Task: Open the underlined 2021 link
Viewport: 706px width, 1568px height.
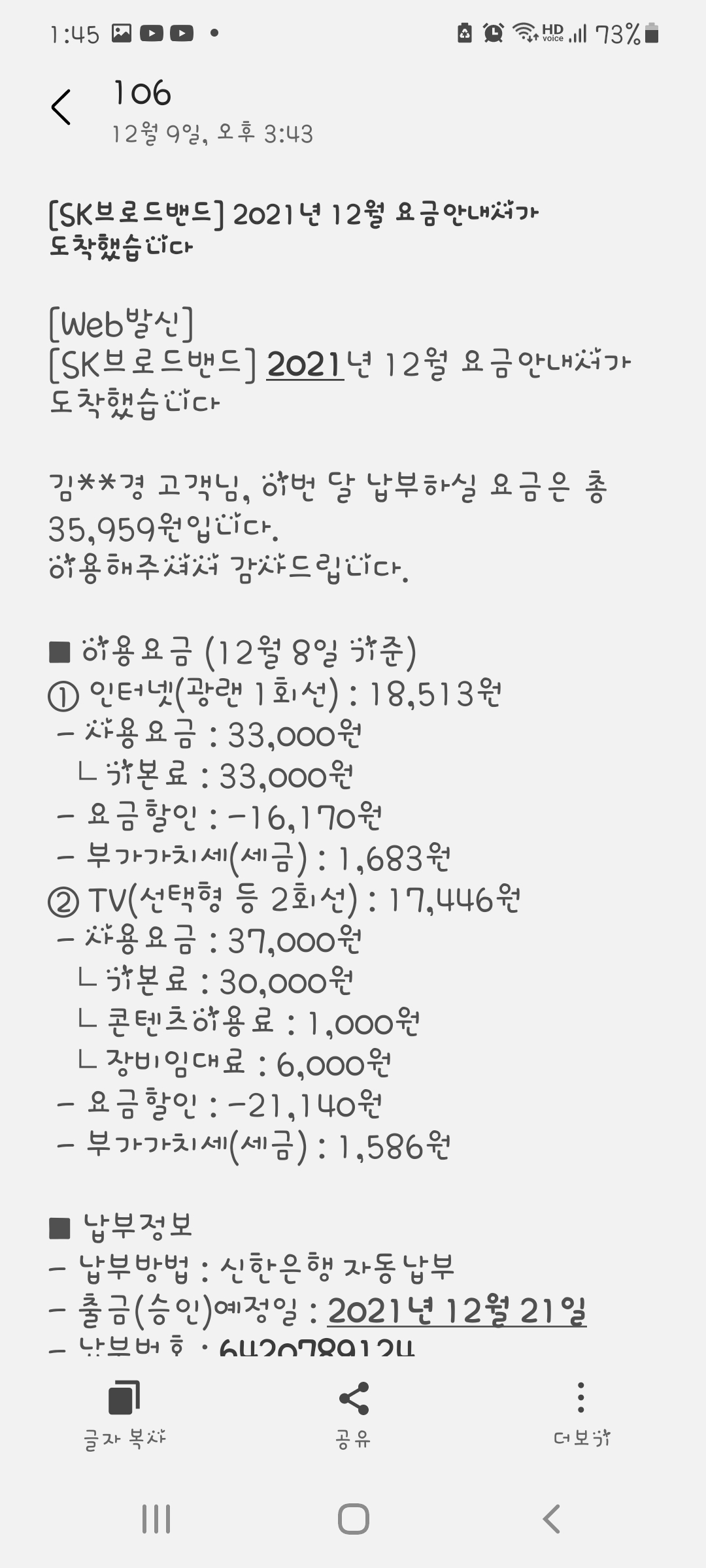Action: [x=305, y=365]
